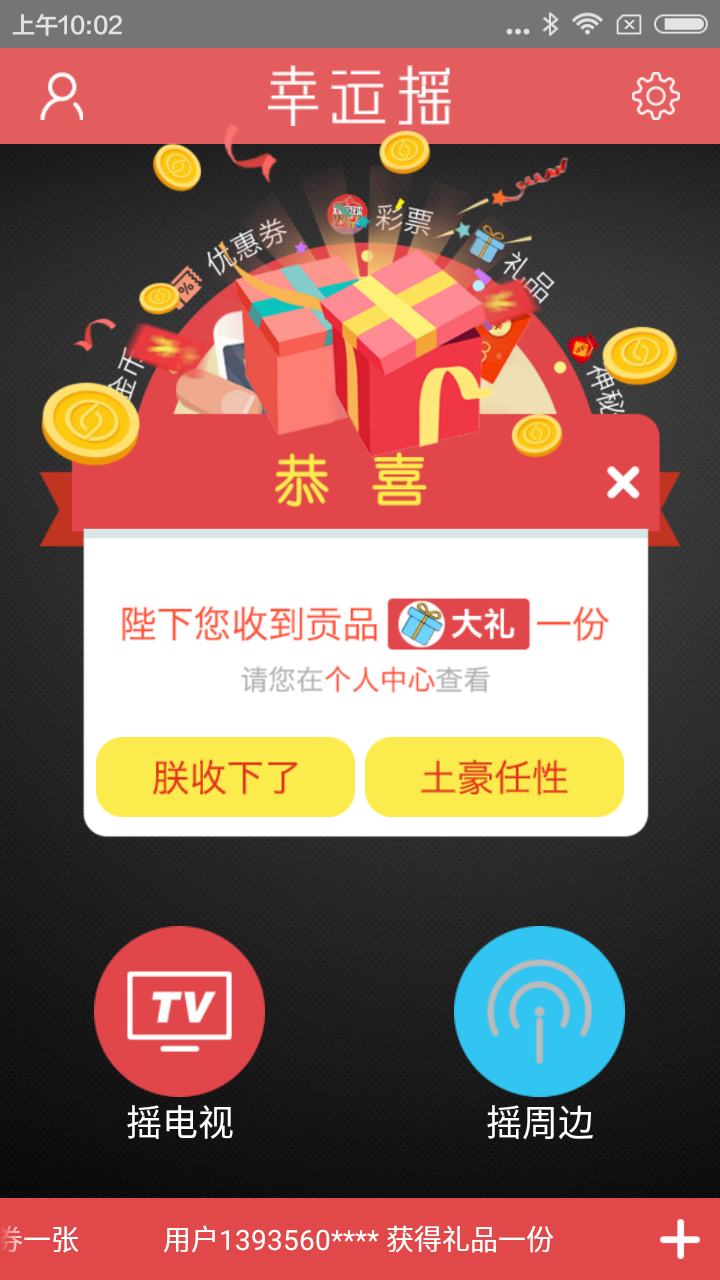Screen dimensions: 720x1280
Task: Tap the plus icon in the bottom bar
Action: point(679,1240)
